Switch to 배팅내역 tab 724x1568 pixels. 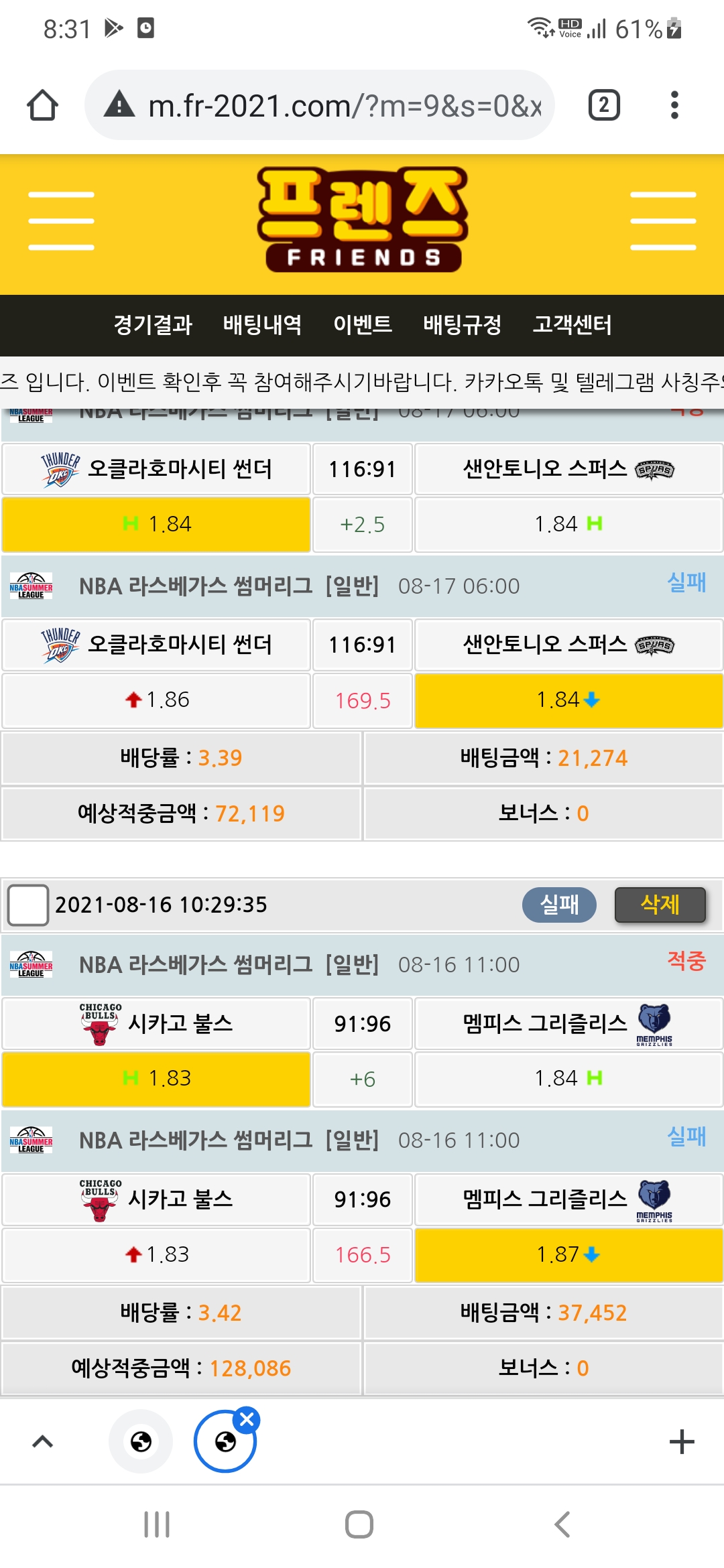coord(262,325)
